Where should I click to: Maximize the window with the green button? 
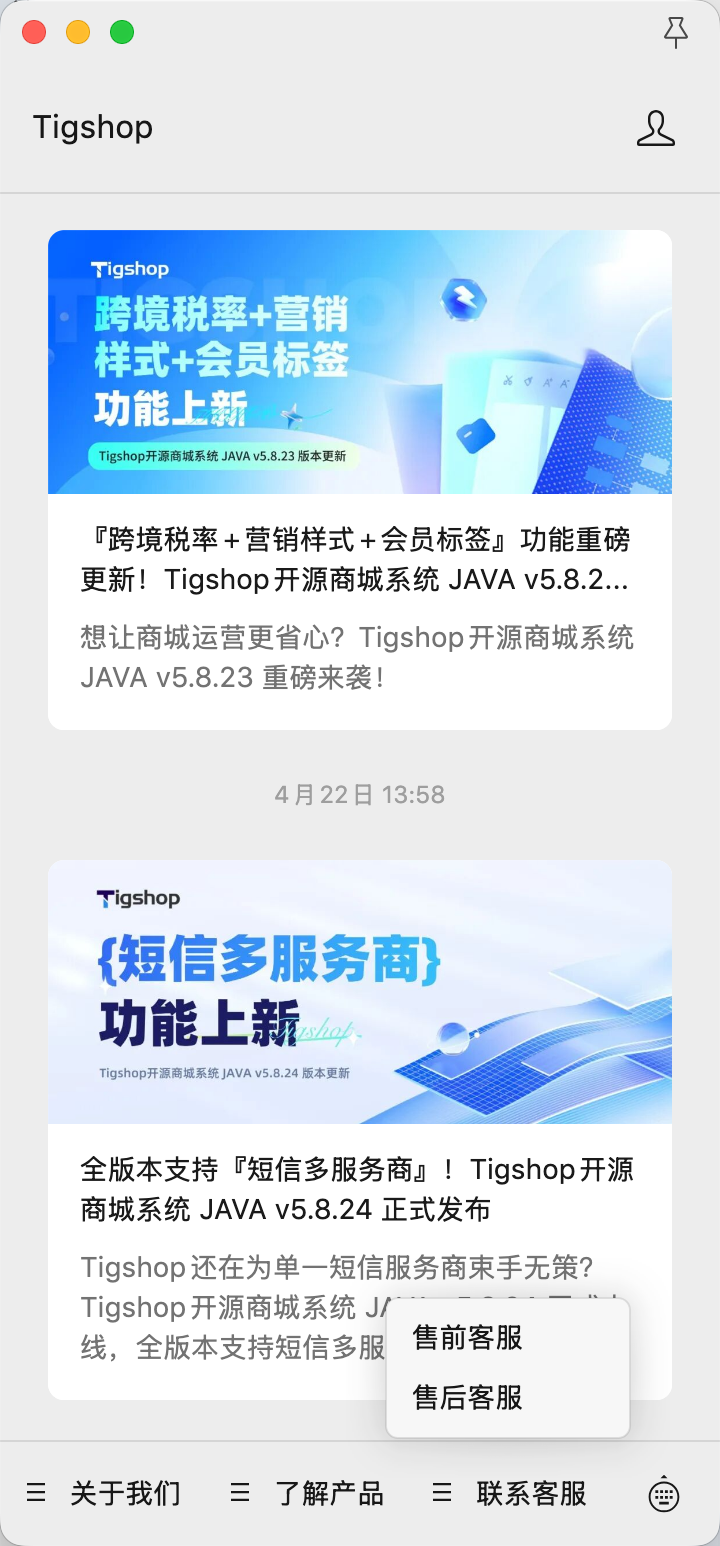coord(122,33)
